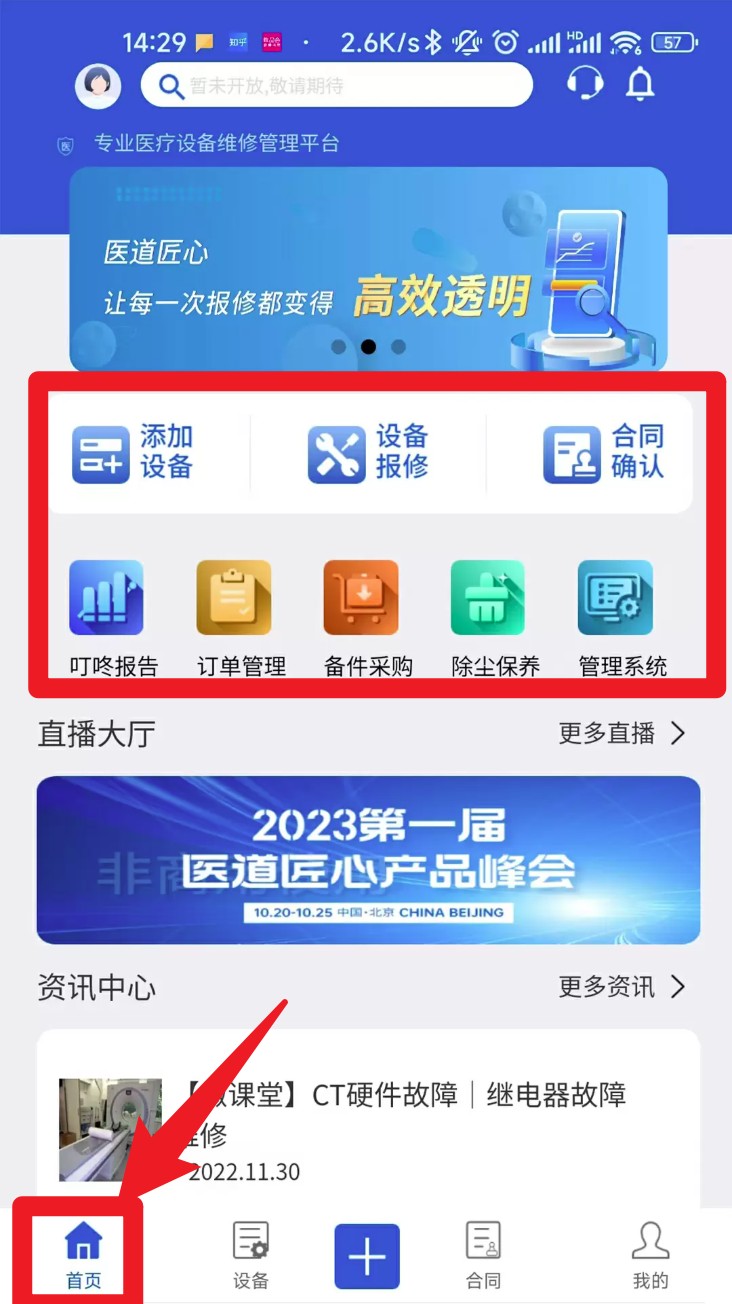The height and width of the screenshot is (1304, 732).
Task: View 更多资讯 news list
Action: pyautogui.click(x=622, y=988)
